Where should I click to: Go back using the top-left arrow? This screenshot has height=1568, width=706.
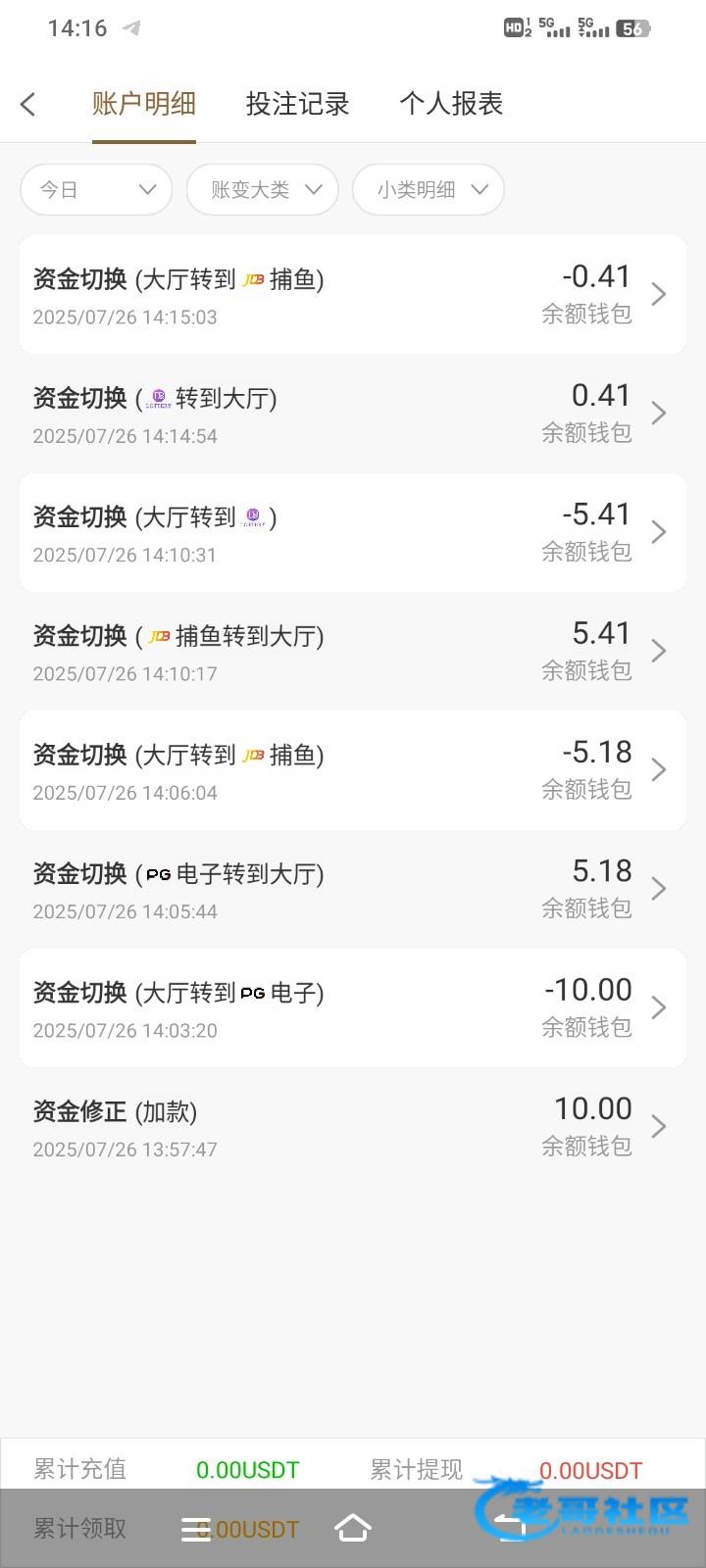[x=27, y=104]
